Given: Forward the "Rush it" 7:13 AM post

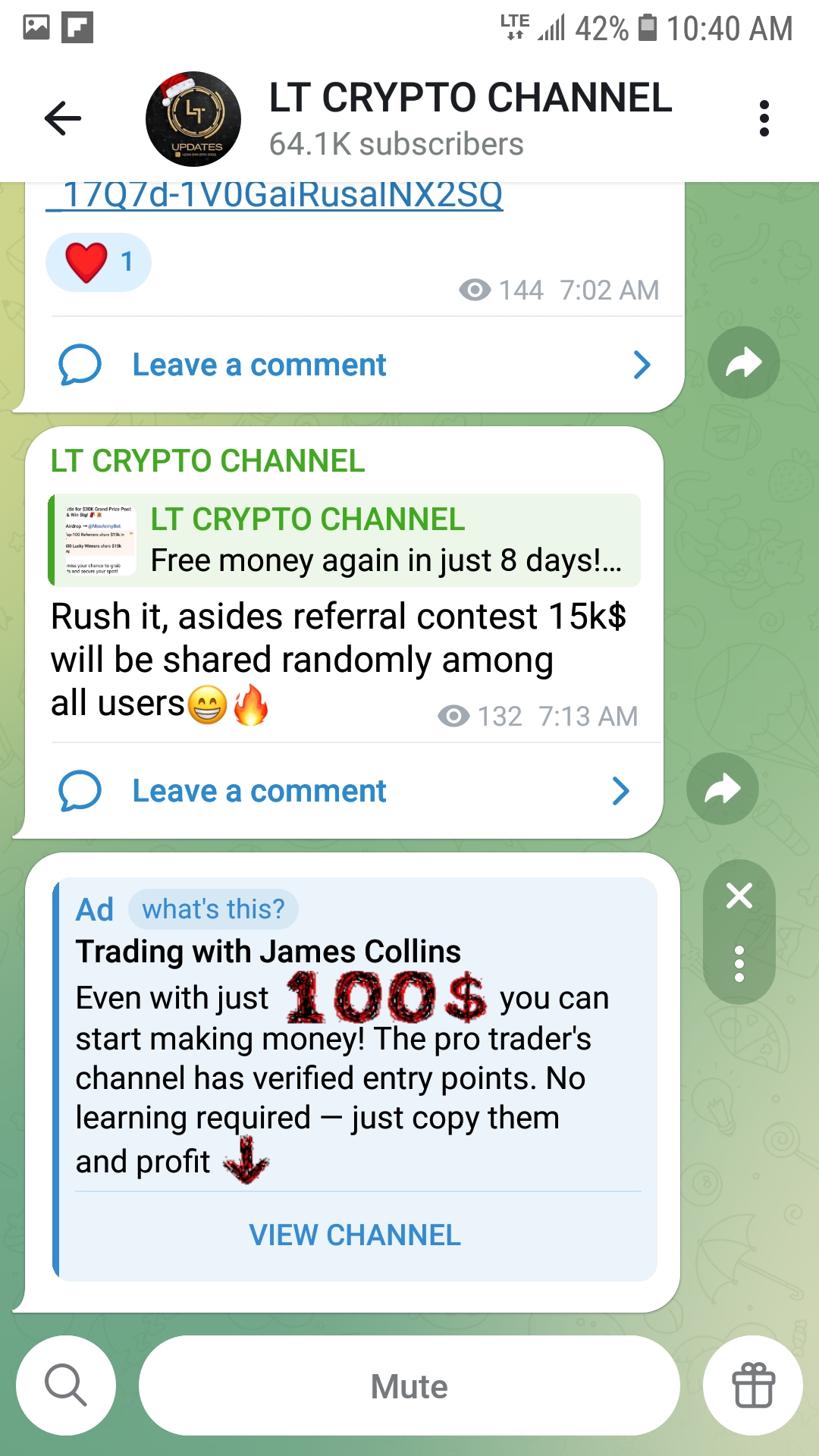Looking at the screenshot, I should [722, 789].
